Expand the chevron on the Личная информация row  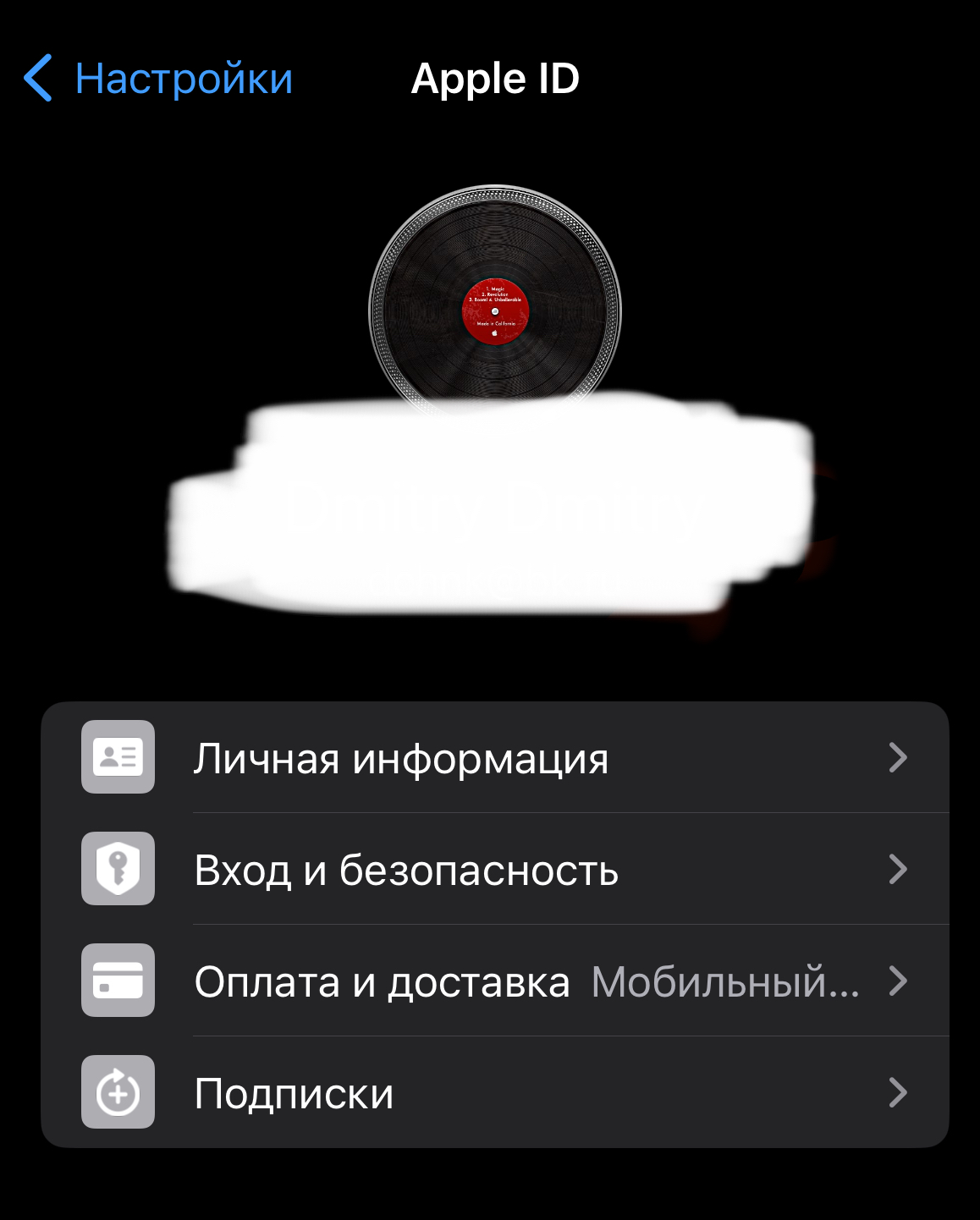[898, 758]
